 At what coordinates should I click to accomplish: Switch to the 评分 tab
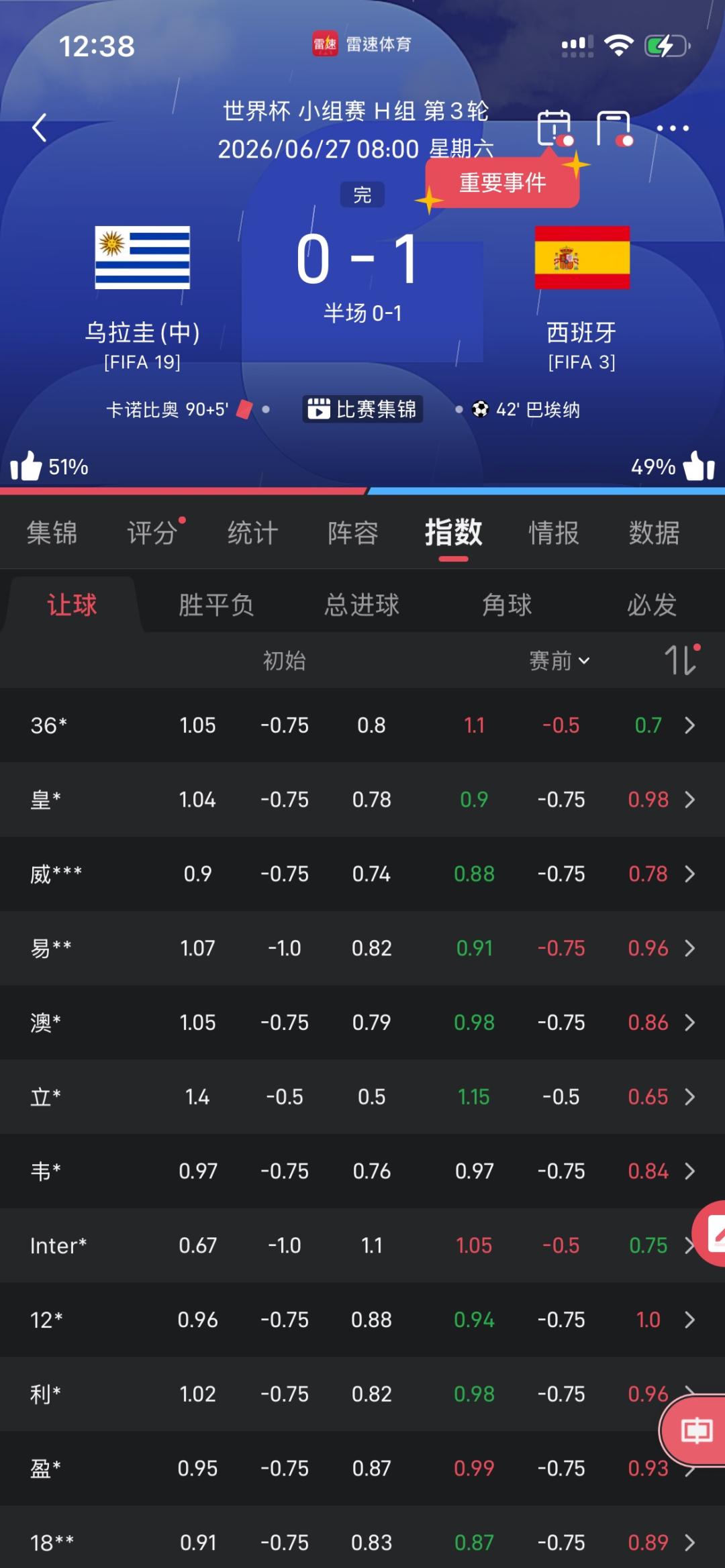pyautogui.click(x=152, y=533)
